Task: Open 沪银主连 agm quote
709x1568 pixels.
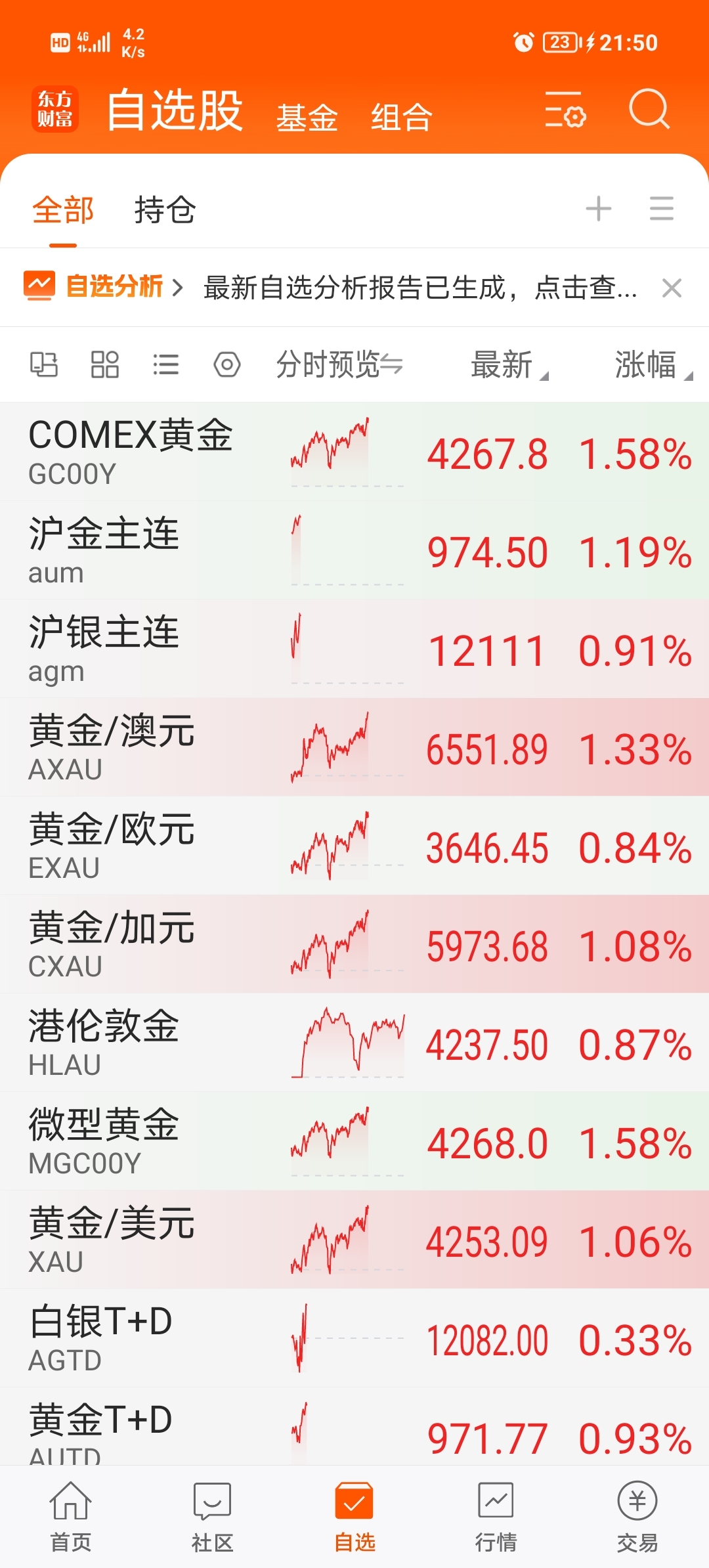Action: pos(354,649)
